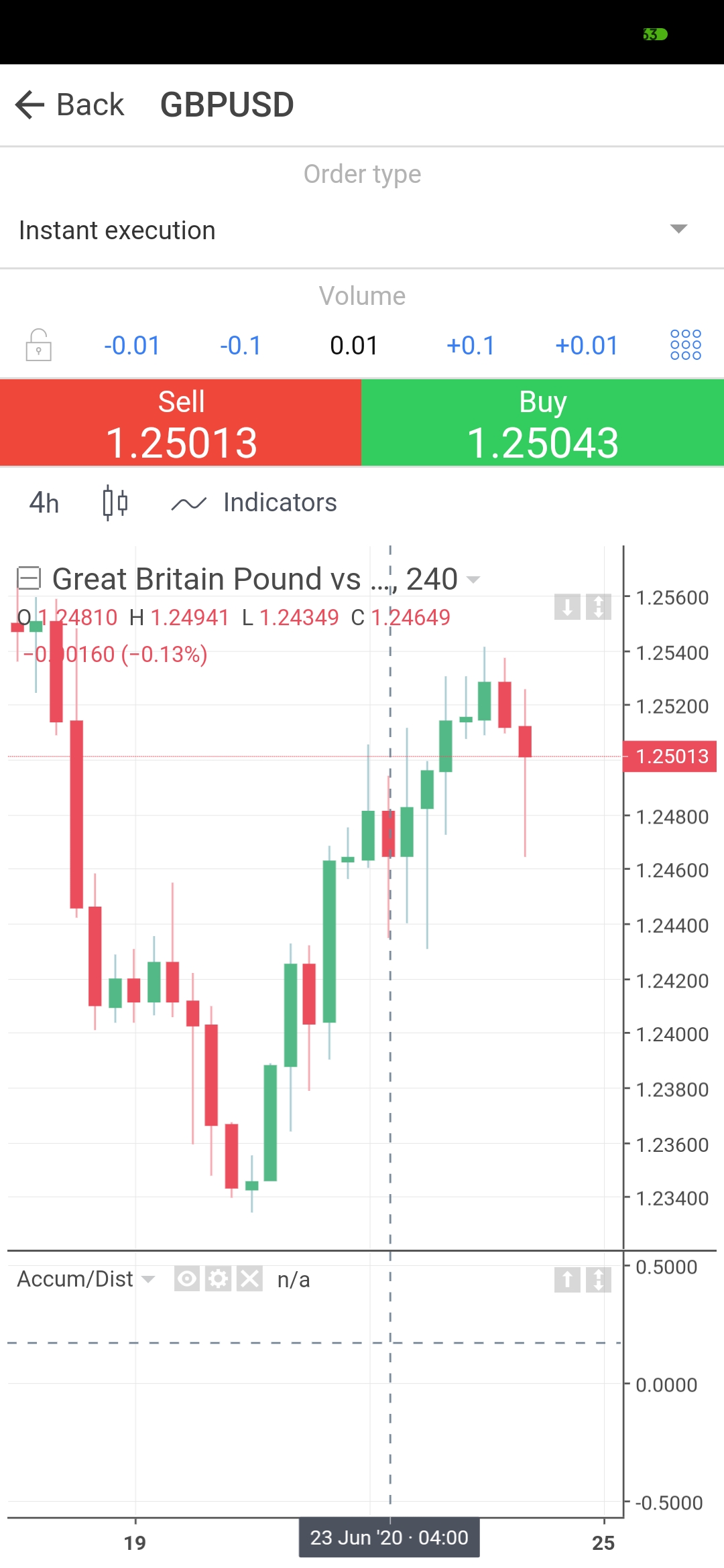Hide the Accum/Dist indicator with the eye icon
This screenshot has height=1568, width=724.
(187, 1279)
